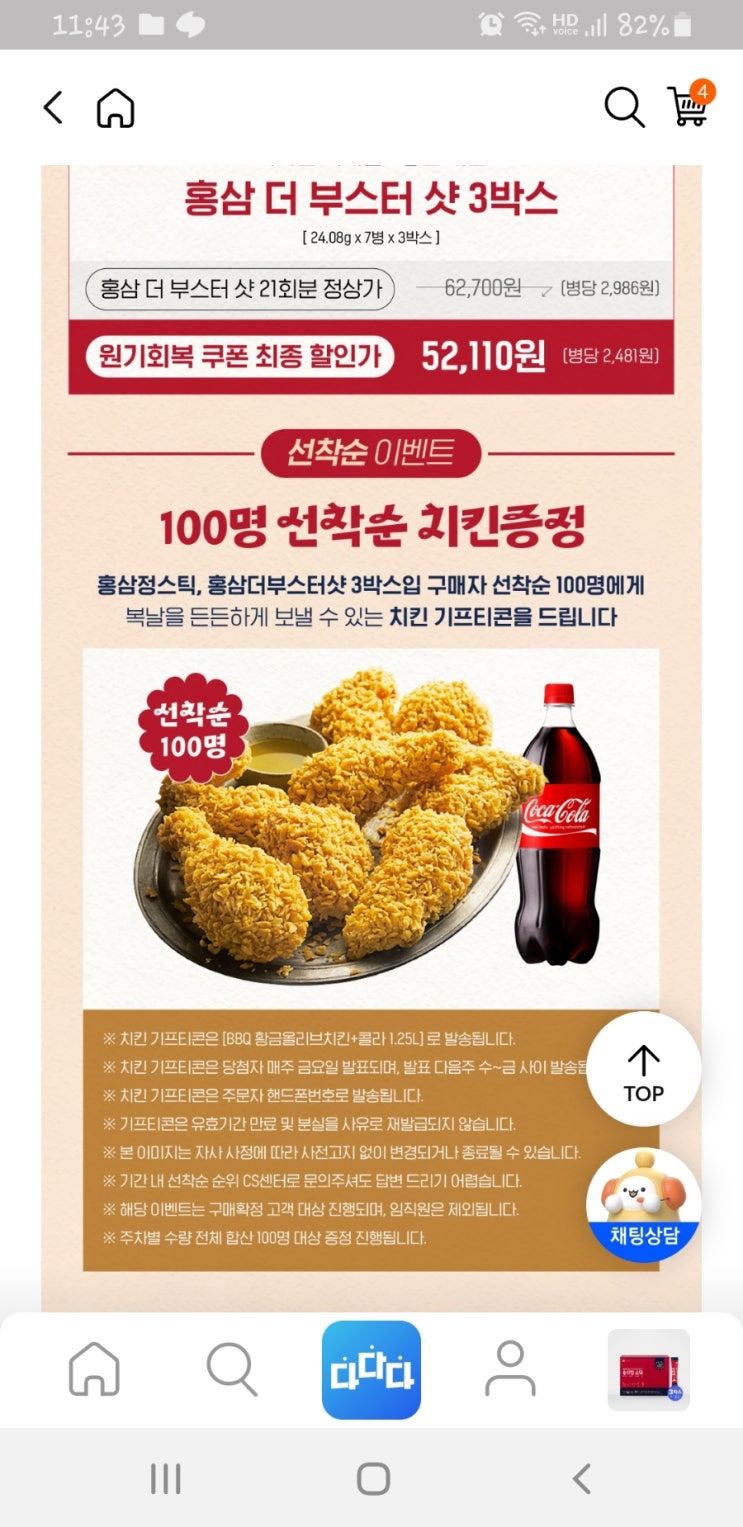Jump to top with the TOP button
743x1527 pixels.
coord(643,1069)
